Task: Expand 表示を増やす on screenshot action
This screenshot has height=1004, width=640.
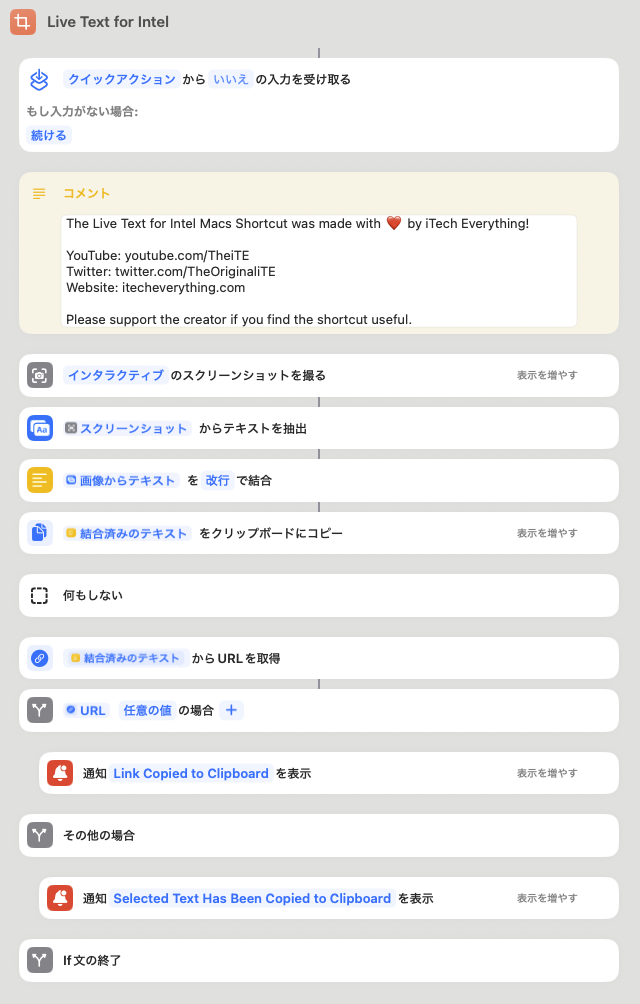Action: (546, 375)
